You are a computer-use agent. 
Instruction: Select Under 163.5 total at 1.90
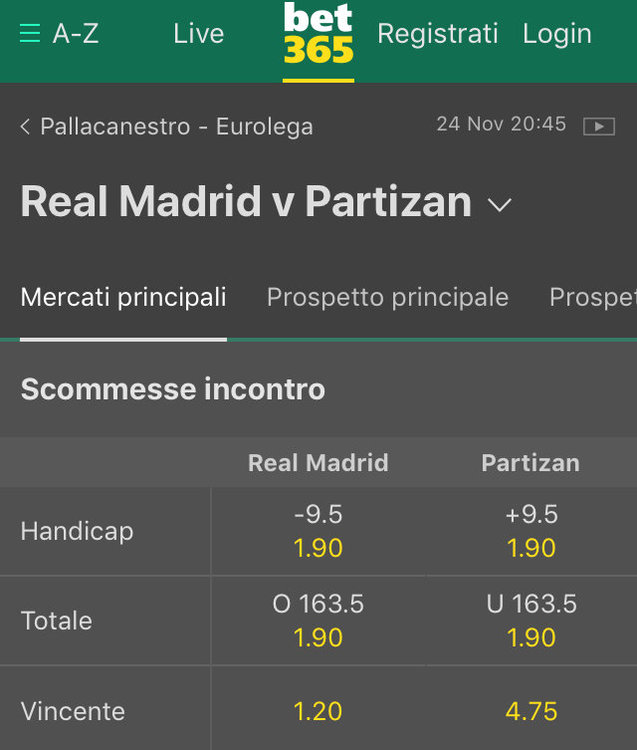[530, 620]
